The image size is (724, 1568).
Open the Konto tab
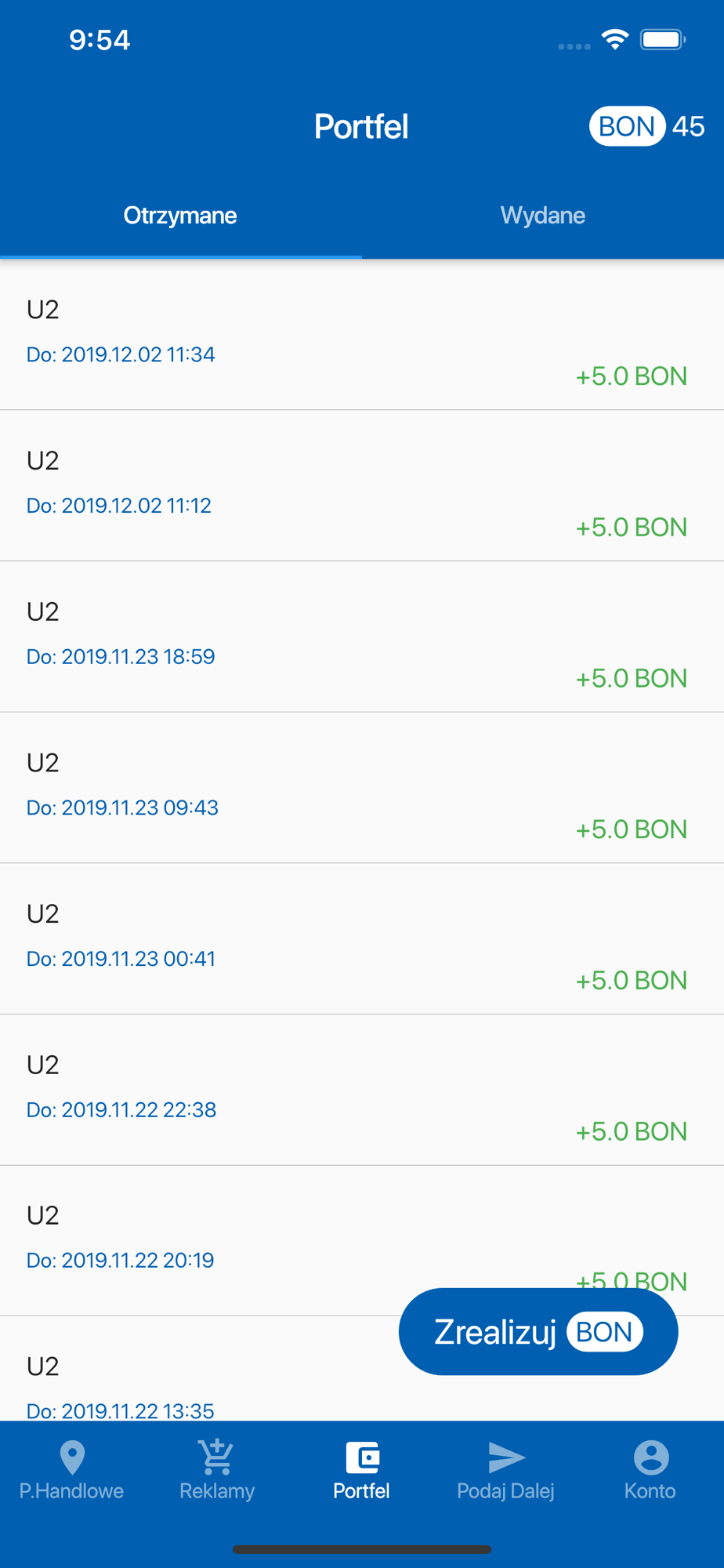click(650, 1471)
